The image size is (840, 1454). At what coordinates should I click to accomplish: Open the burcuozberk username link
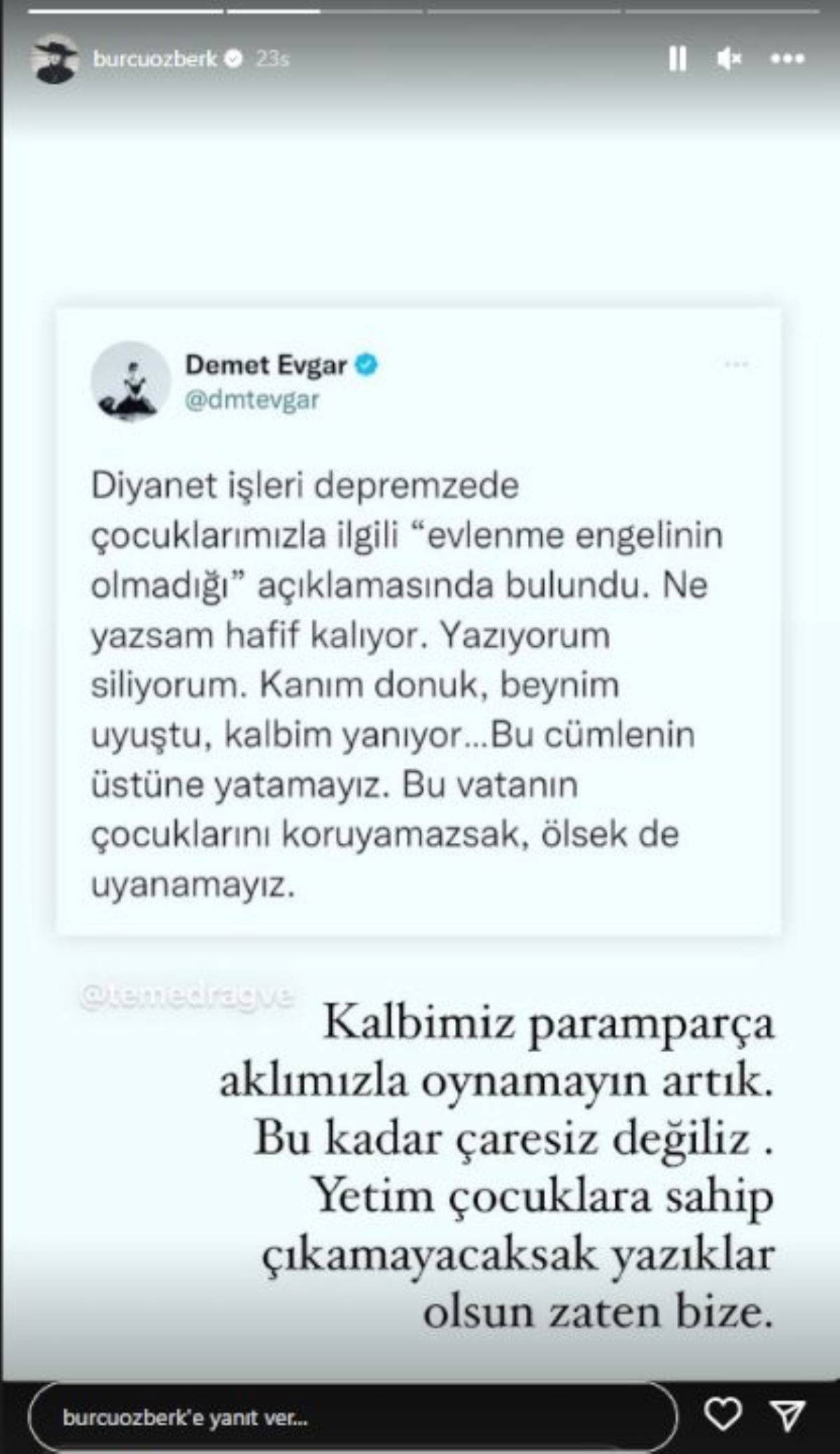[155, 59]
